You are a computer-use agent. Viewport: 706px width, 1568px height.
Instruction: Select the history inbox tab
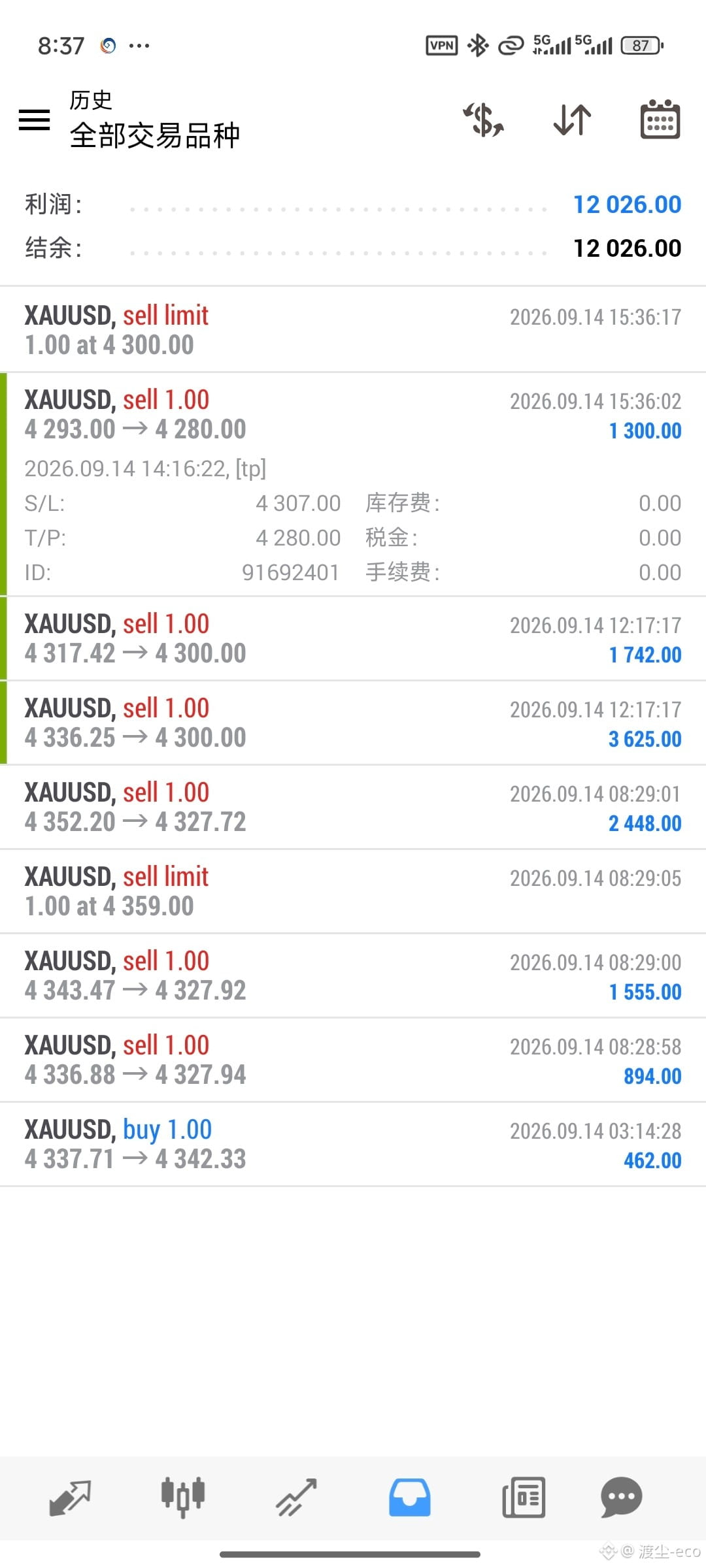click(410, 1497)
